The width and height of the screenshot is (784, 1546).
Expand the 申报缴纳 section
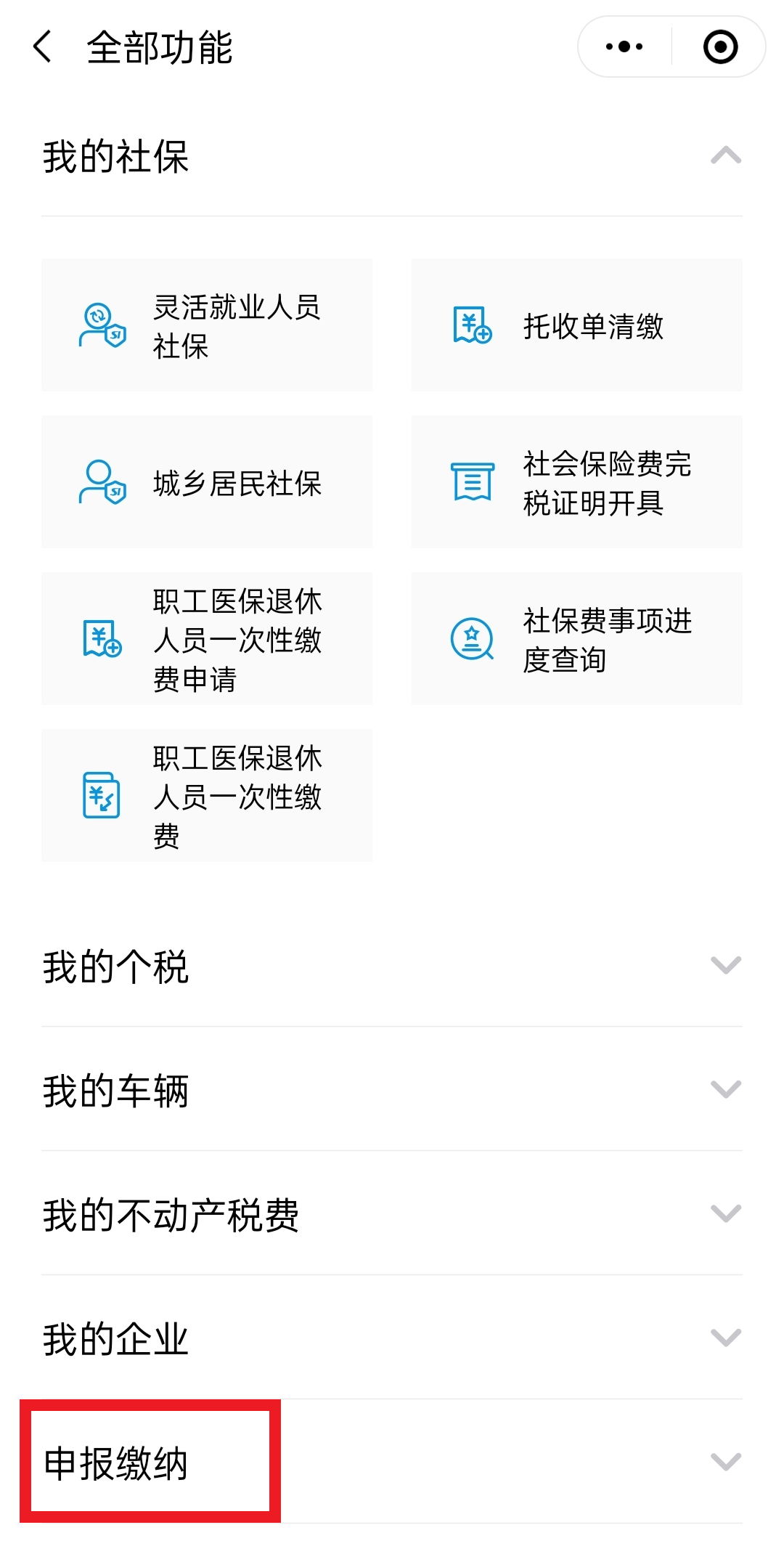pyautogui.click(x=392, y=1462)
